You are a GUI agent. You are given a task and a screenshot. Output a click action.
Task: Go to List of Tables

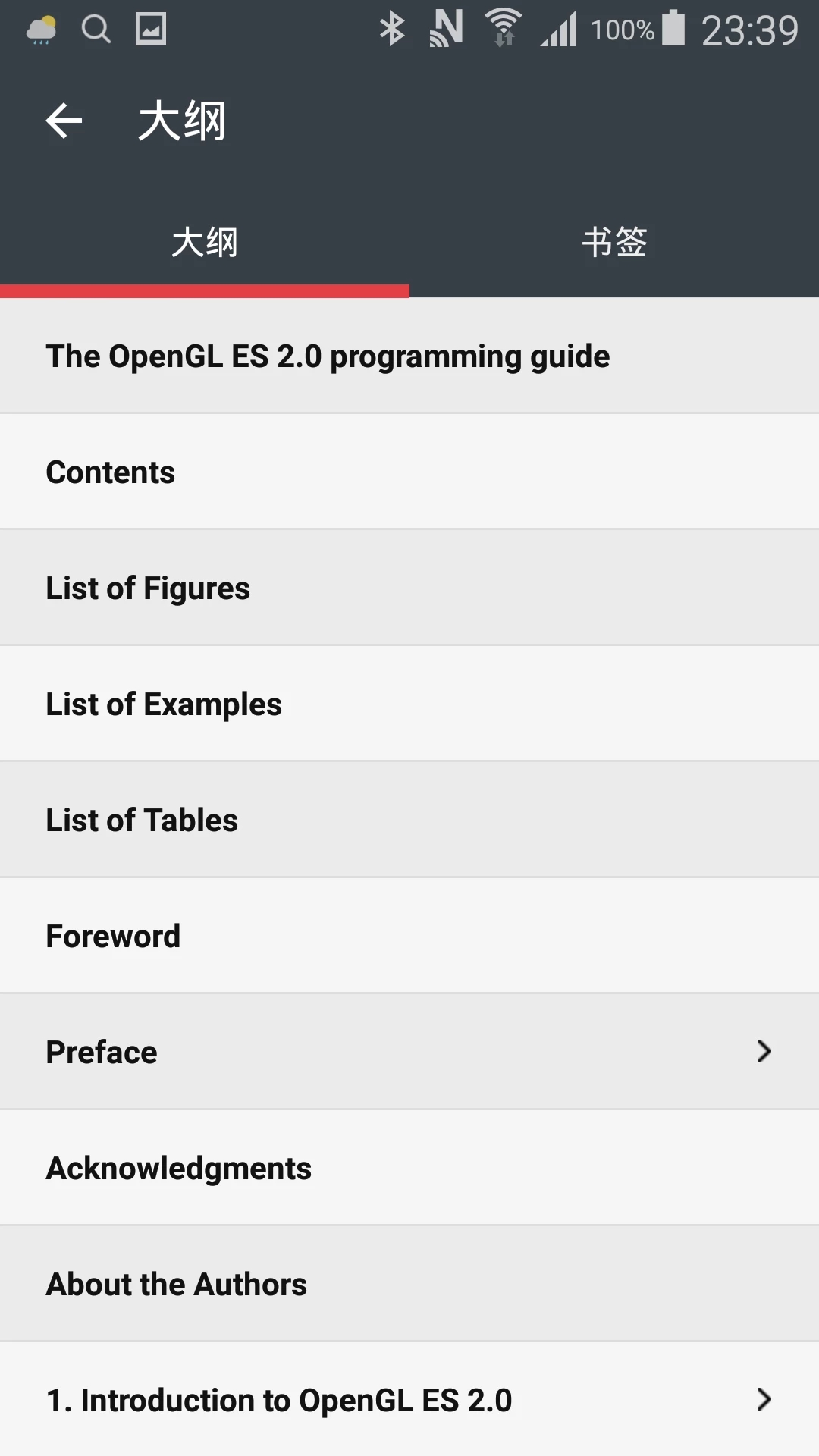(x=409, y=820)
